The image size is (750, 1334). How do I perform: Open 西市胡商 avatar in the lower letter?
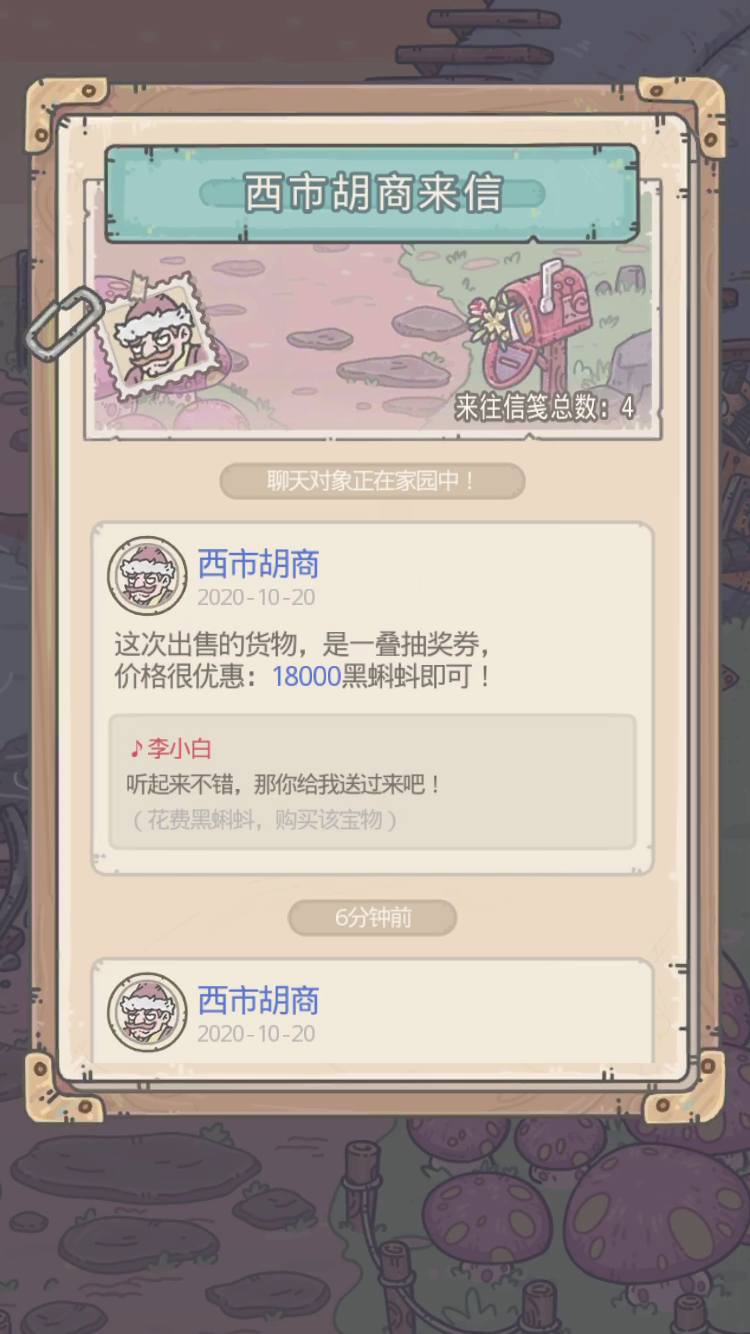click(x=147, y=1011)
